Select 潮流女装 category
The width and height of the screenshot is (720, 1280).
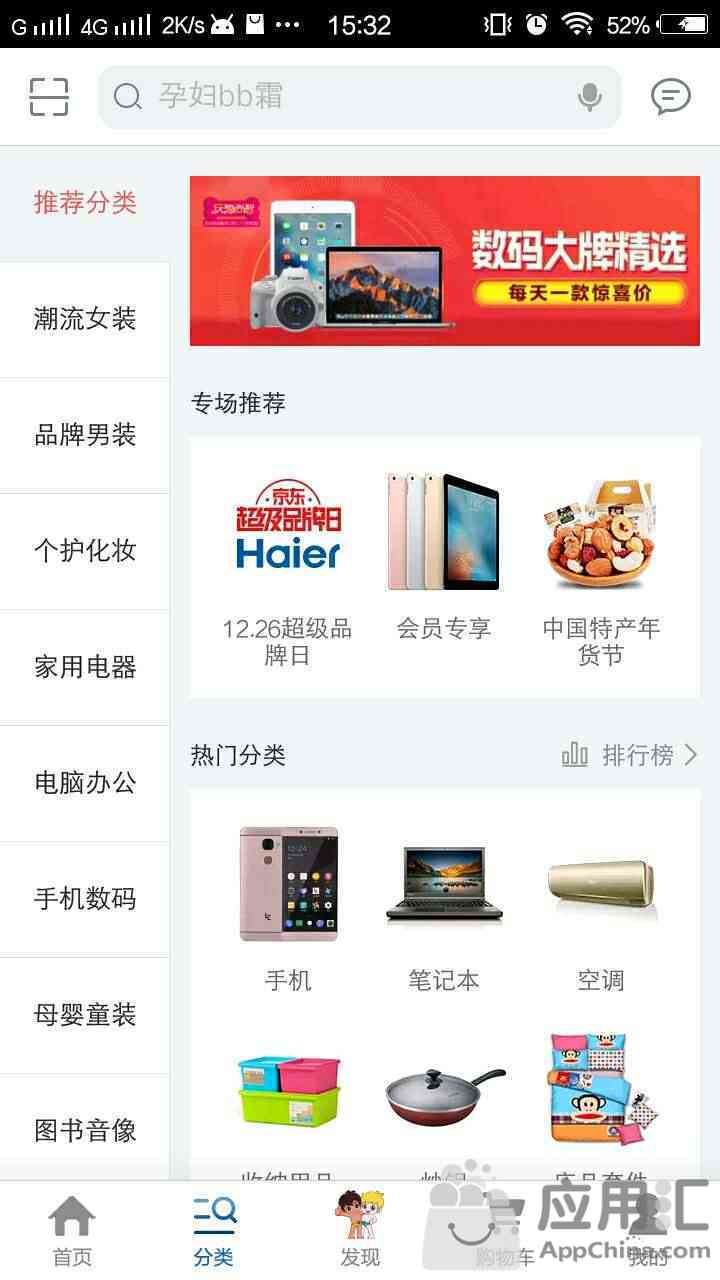click(85, 320)
